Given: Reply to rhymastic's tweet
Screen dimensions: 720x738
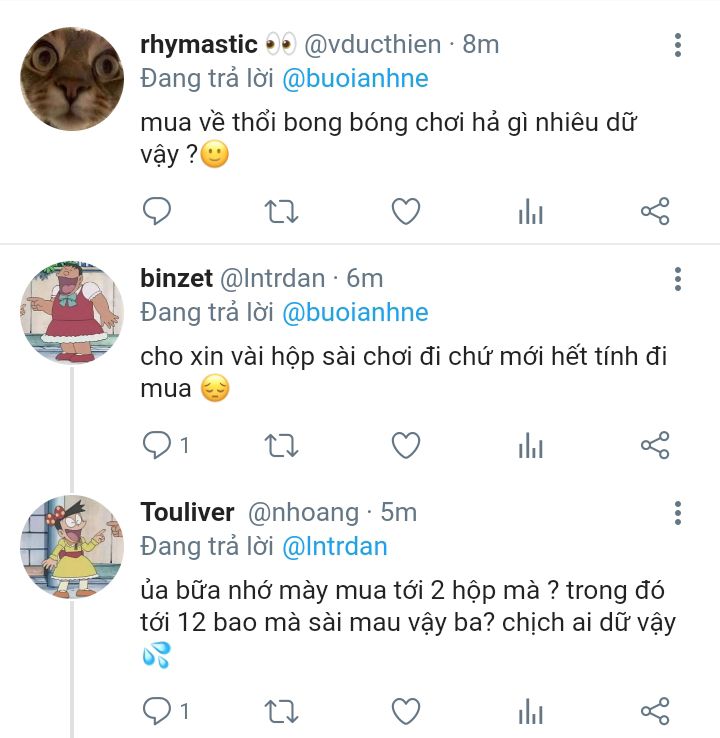Looking at the screenshot, I should 157,211.
